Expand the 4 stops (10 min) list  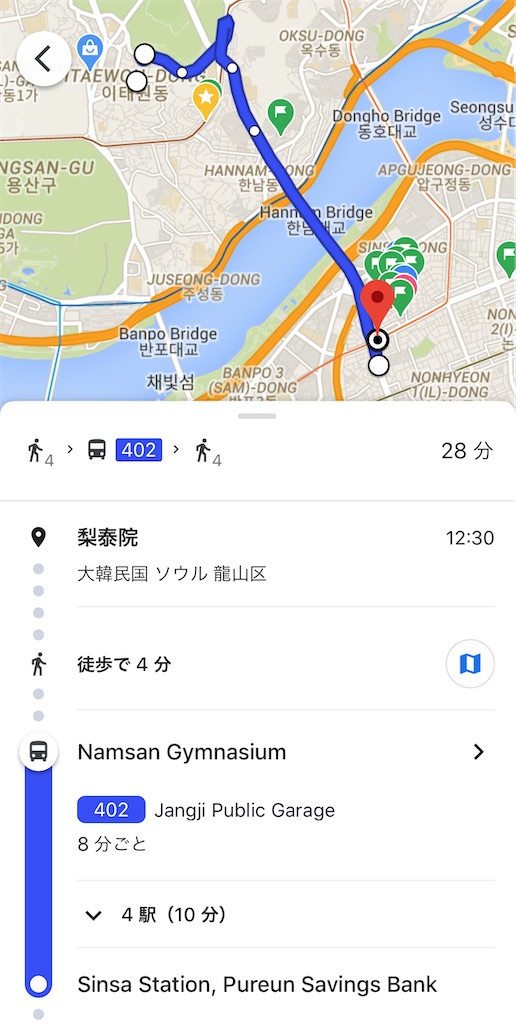click(285, 915)
